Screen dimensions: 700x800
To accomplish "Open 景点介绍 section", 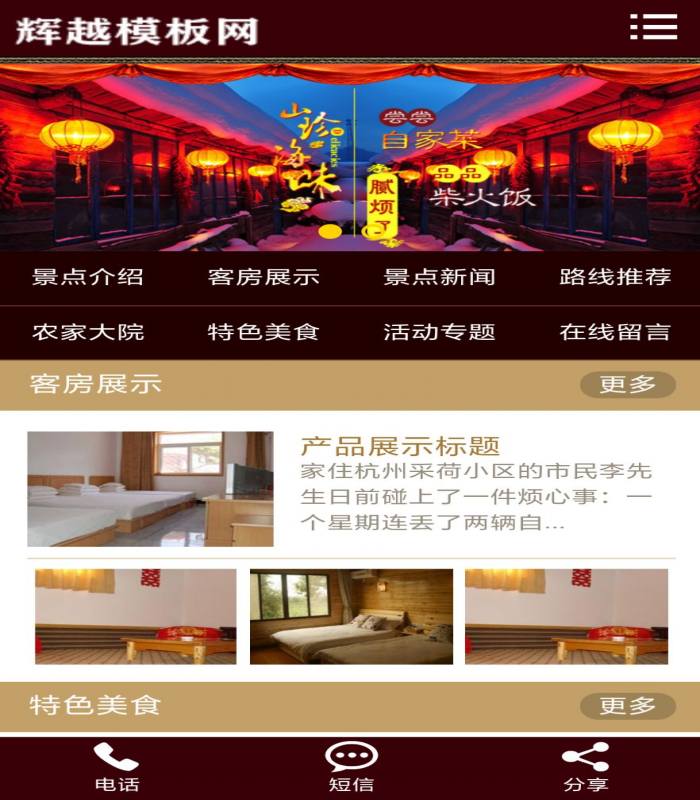I will pyautogui.click(x=88, y=278).
